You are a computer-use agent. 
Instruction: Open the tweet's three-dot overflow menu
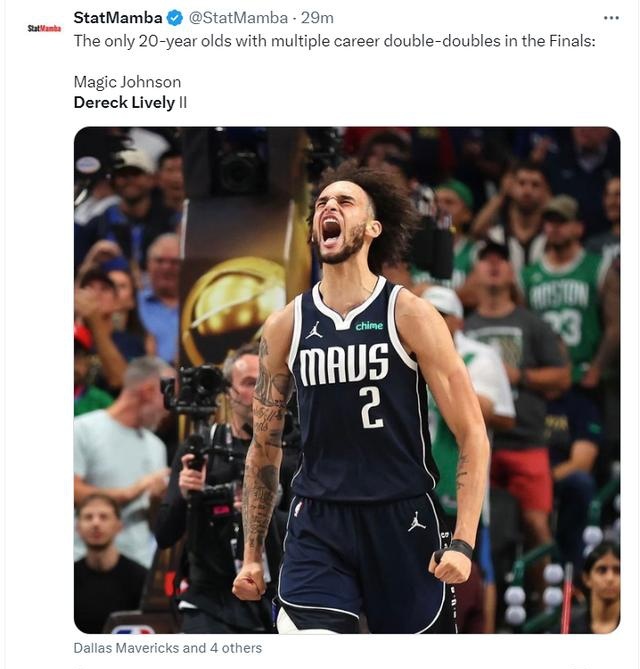point(611,18)
